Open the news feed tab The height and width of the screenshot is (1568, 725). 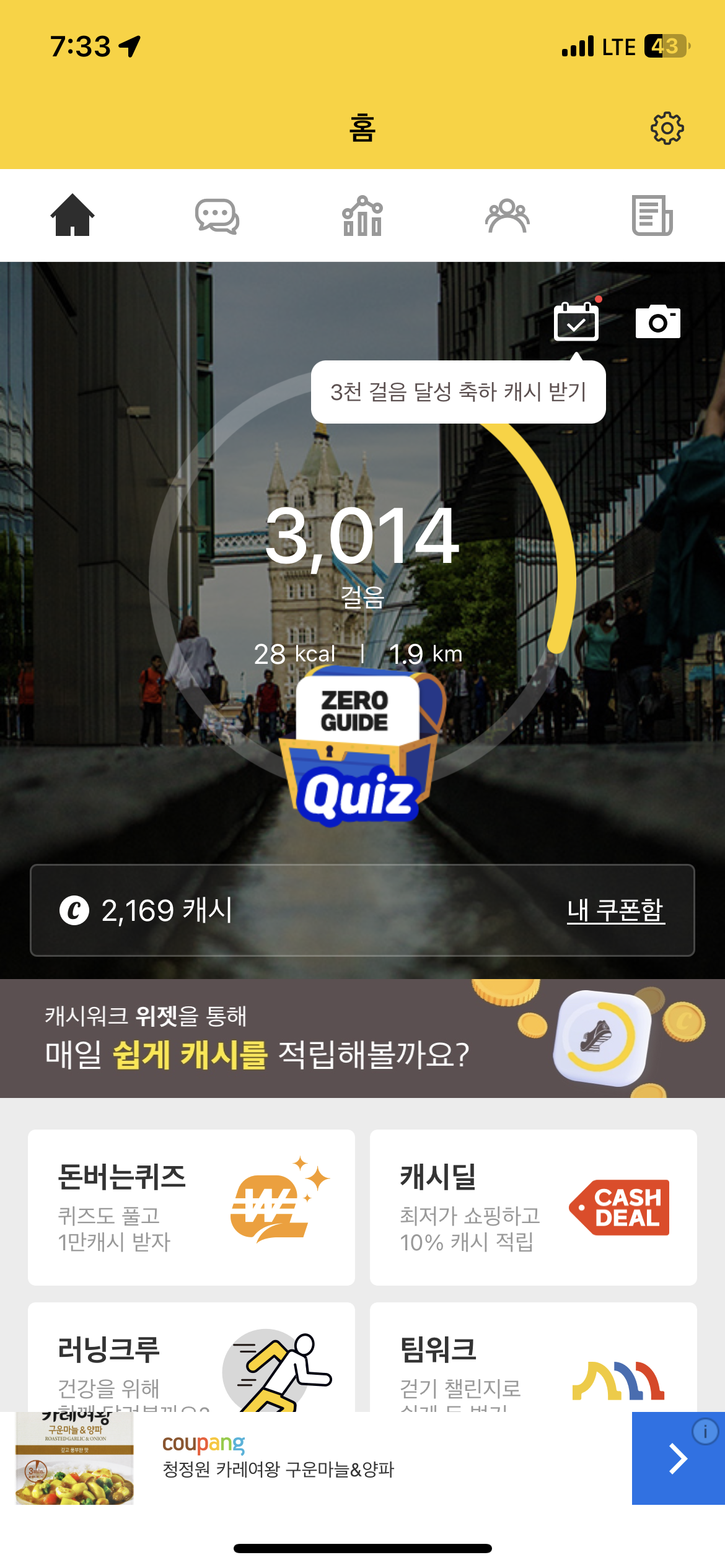pyautogui.click(x=652, y=216)
